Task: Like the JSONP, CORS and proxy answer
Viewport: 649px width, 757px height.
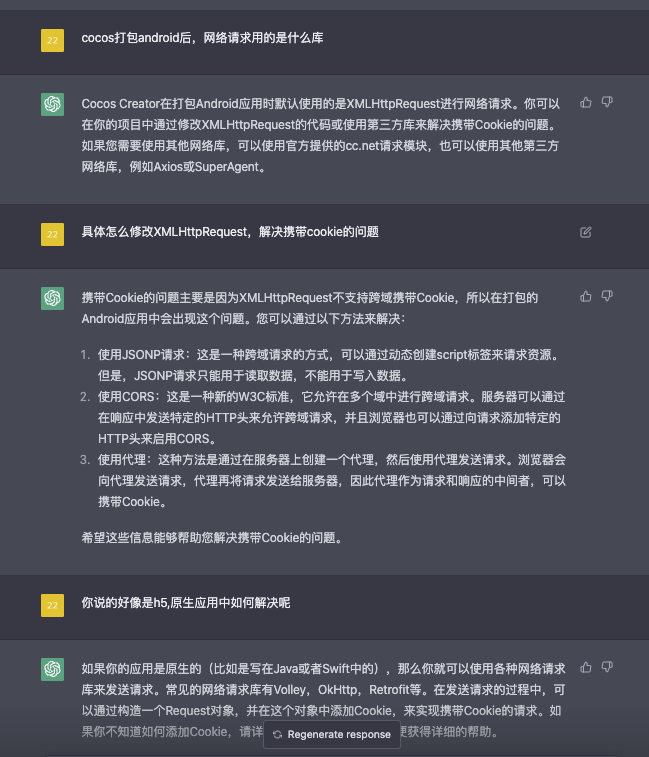Action: (x=586, y=297)
